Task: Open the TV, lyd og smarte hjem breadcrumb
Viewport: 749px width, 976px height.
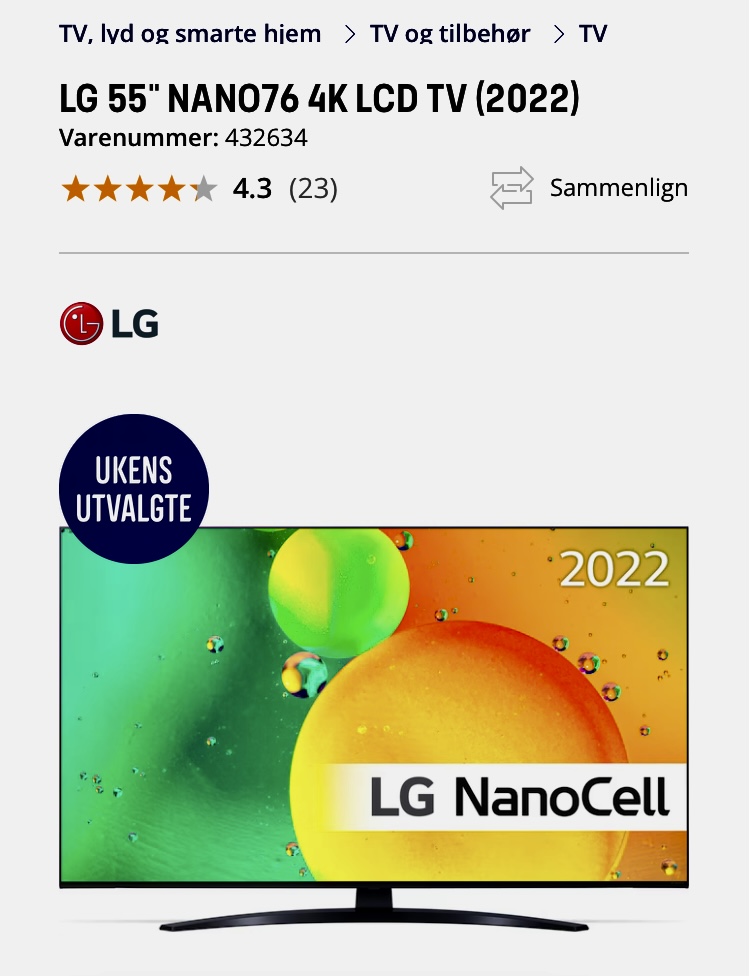Action: point(190,34)
